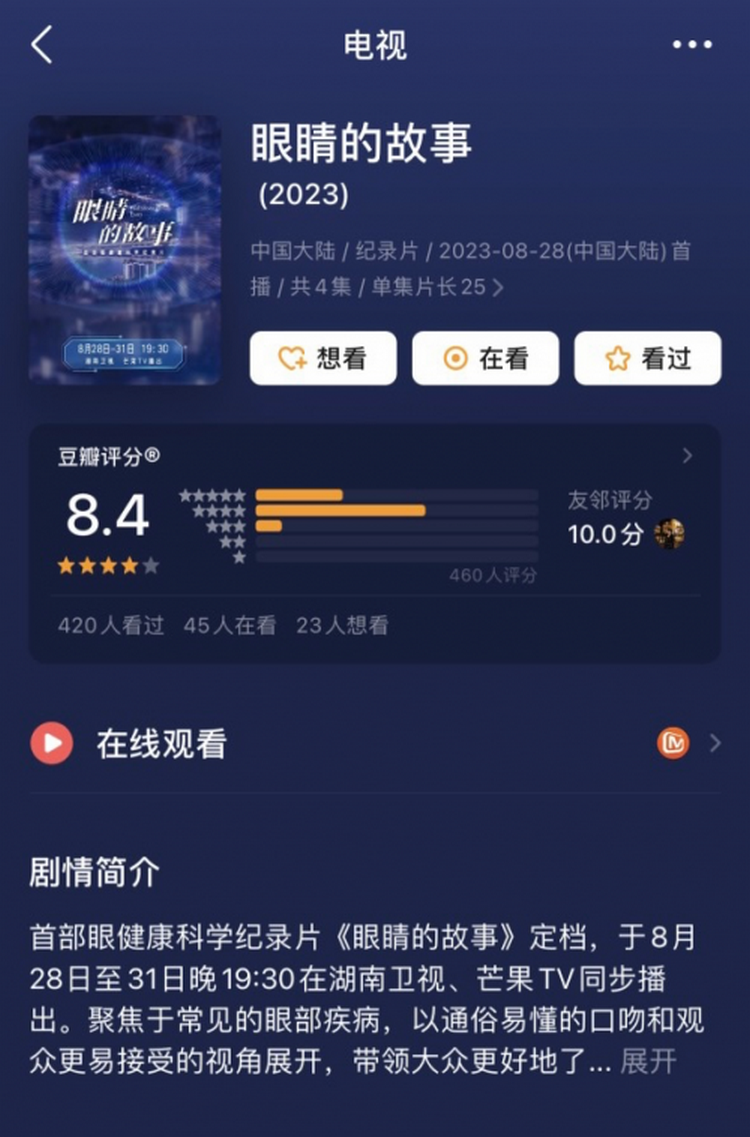Open full details from the info line
This screenshot has width=750, height=1137.
(x=497, y=288)
